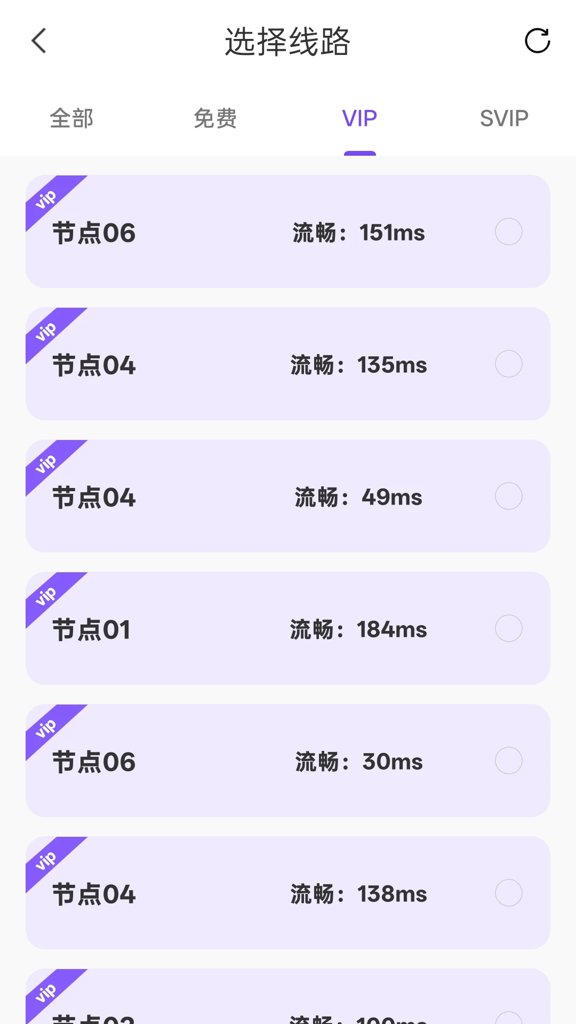
Task: Refresh the line list
Action: 537,40
